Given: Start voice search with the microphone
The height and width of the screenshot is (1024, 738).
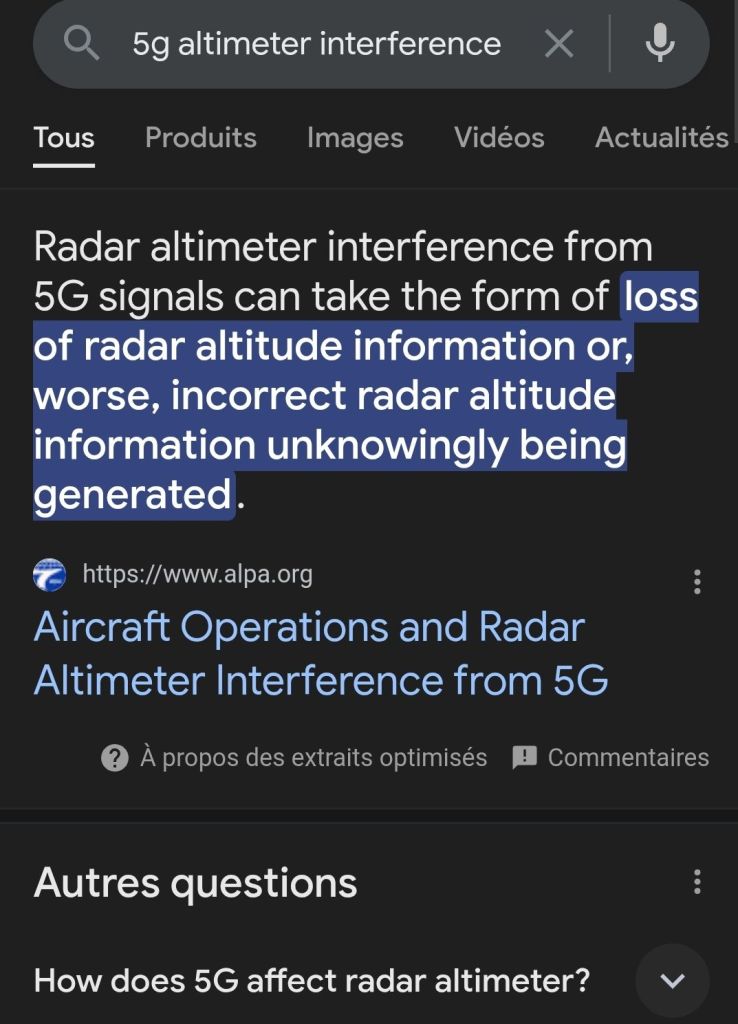Looking at the screenshot, I should pyautogui.click(x=659, y=44).
